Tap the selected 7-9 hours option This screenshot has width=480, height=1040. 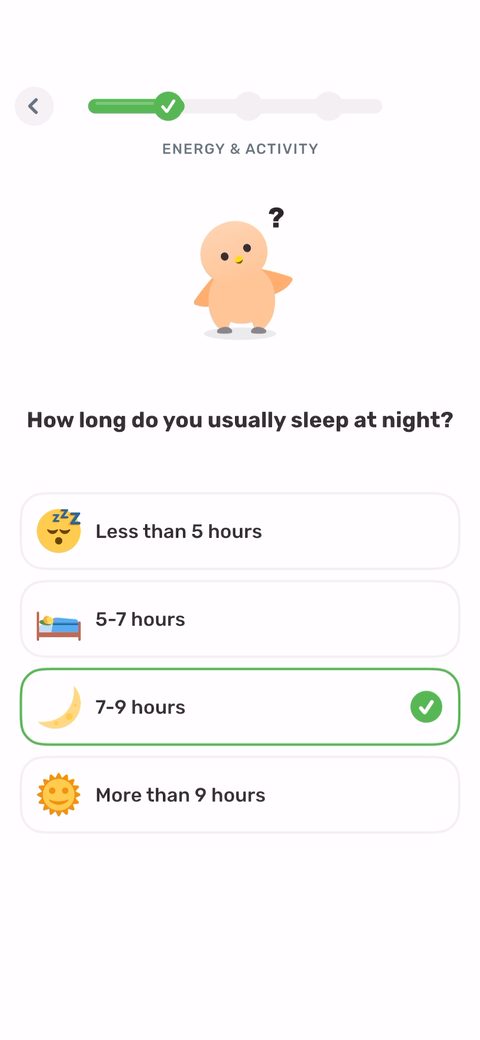coord(240,707)
